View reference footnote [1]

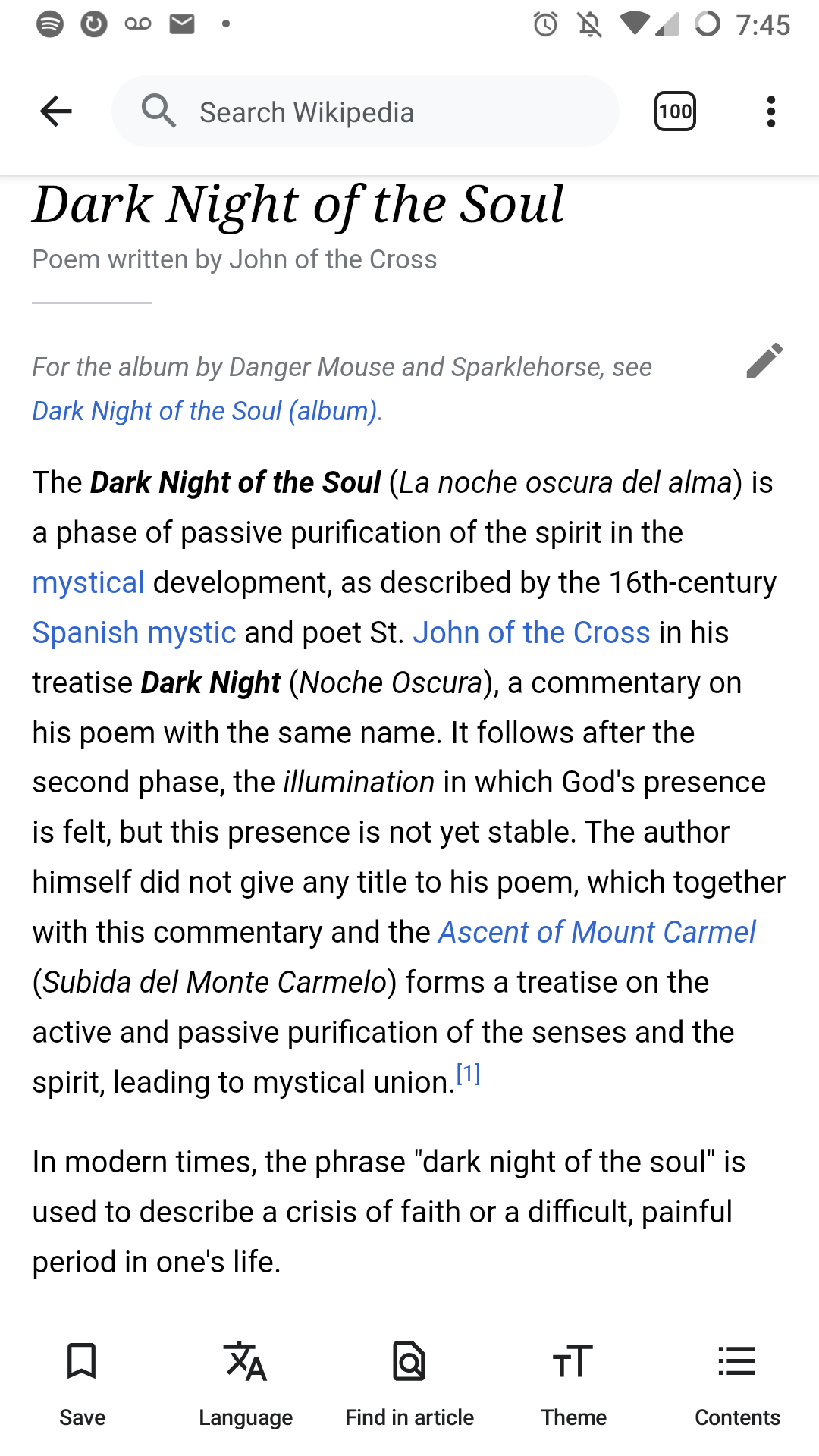[468, 1074]
